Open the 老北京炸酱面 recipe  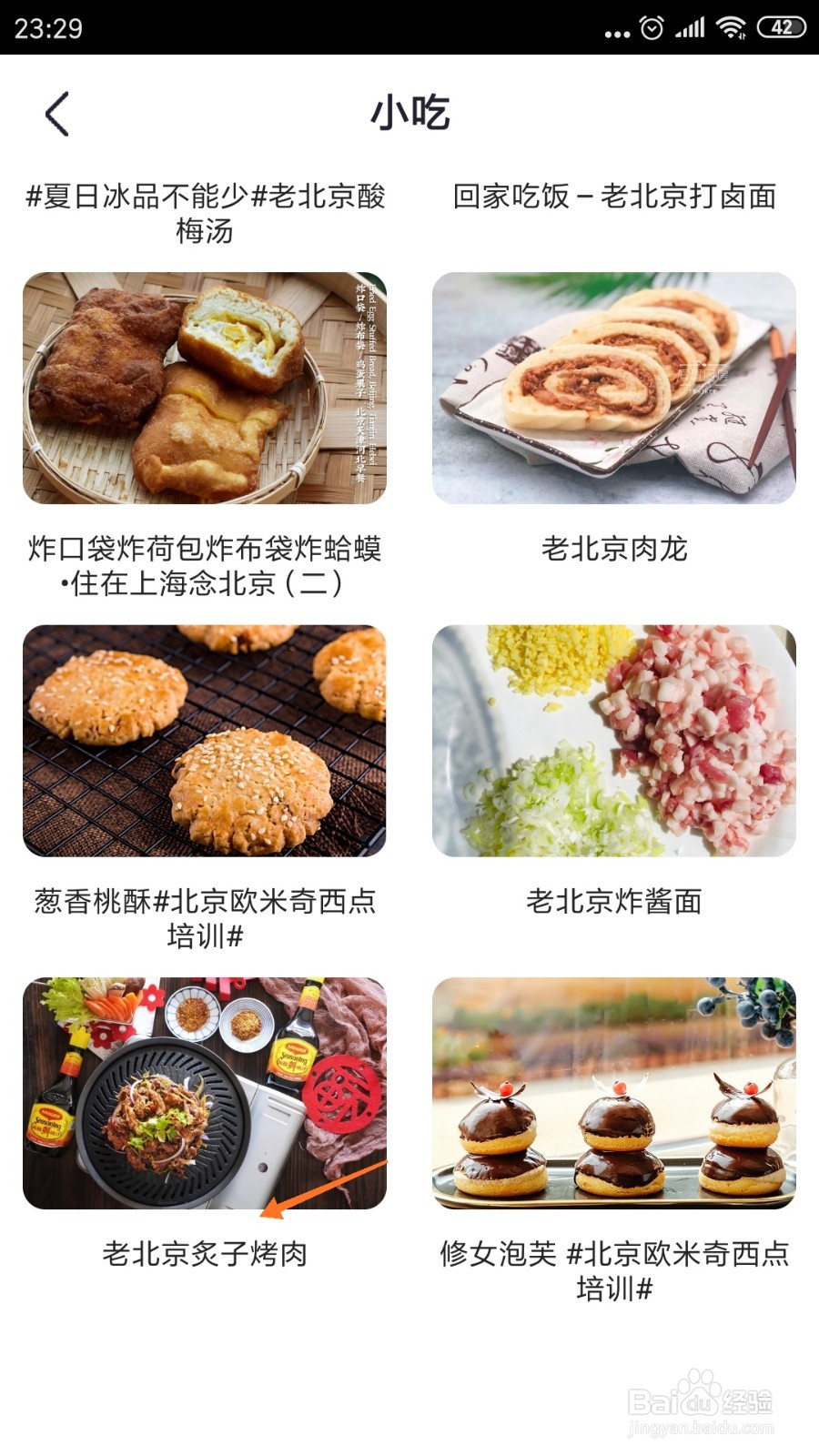click(615, 903)
